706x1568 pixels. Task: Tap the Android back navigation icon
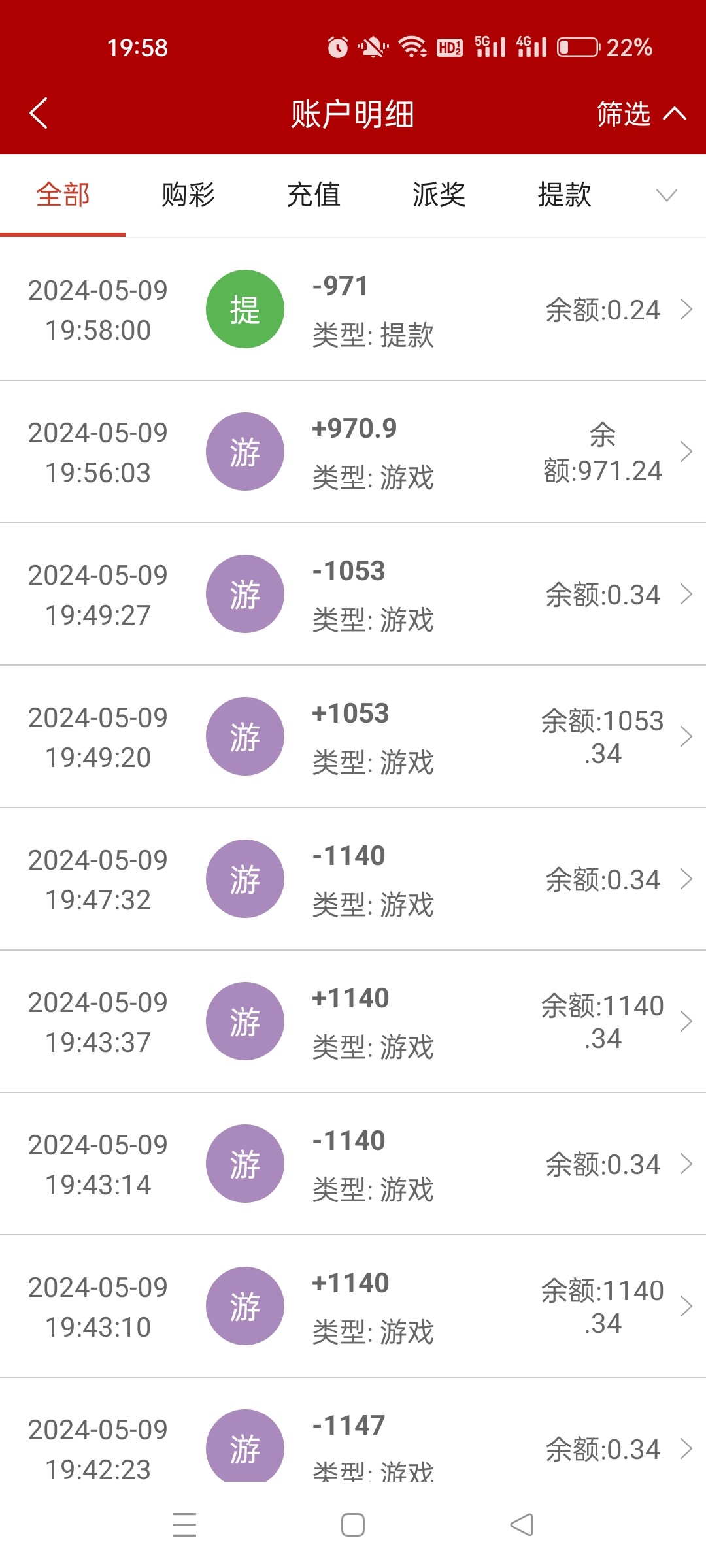(521, 1524)
